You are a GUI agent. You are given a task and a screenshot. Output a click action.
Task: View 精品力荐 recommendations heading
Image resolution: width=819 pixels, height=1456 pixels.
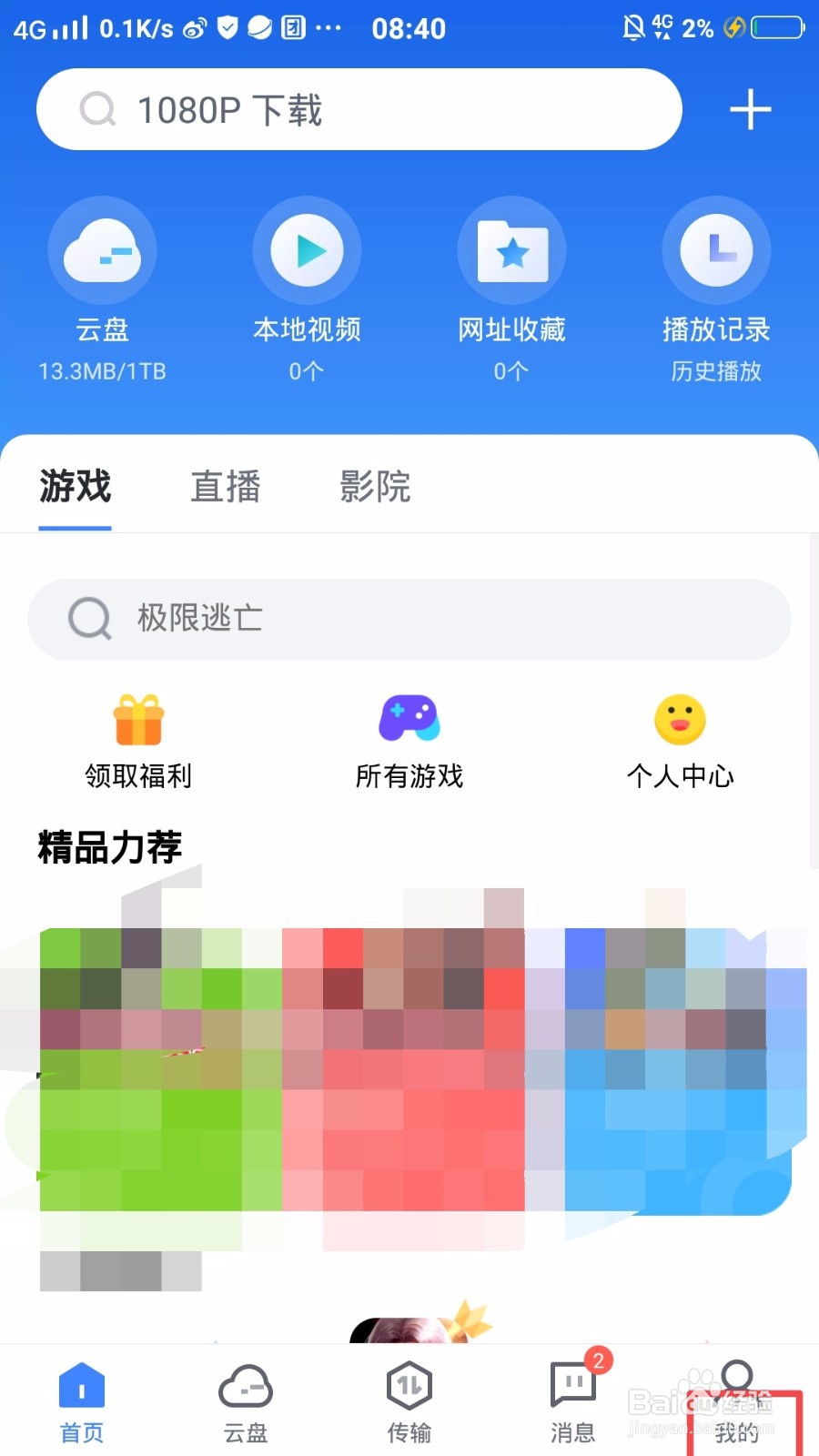tap(108, 846)
